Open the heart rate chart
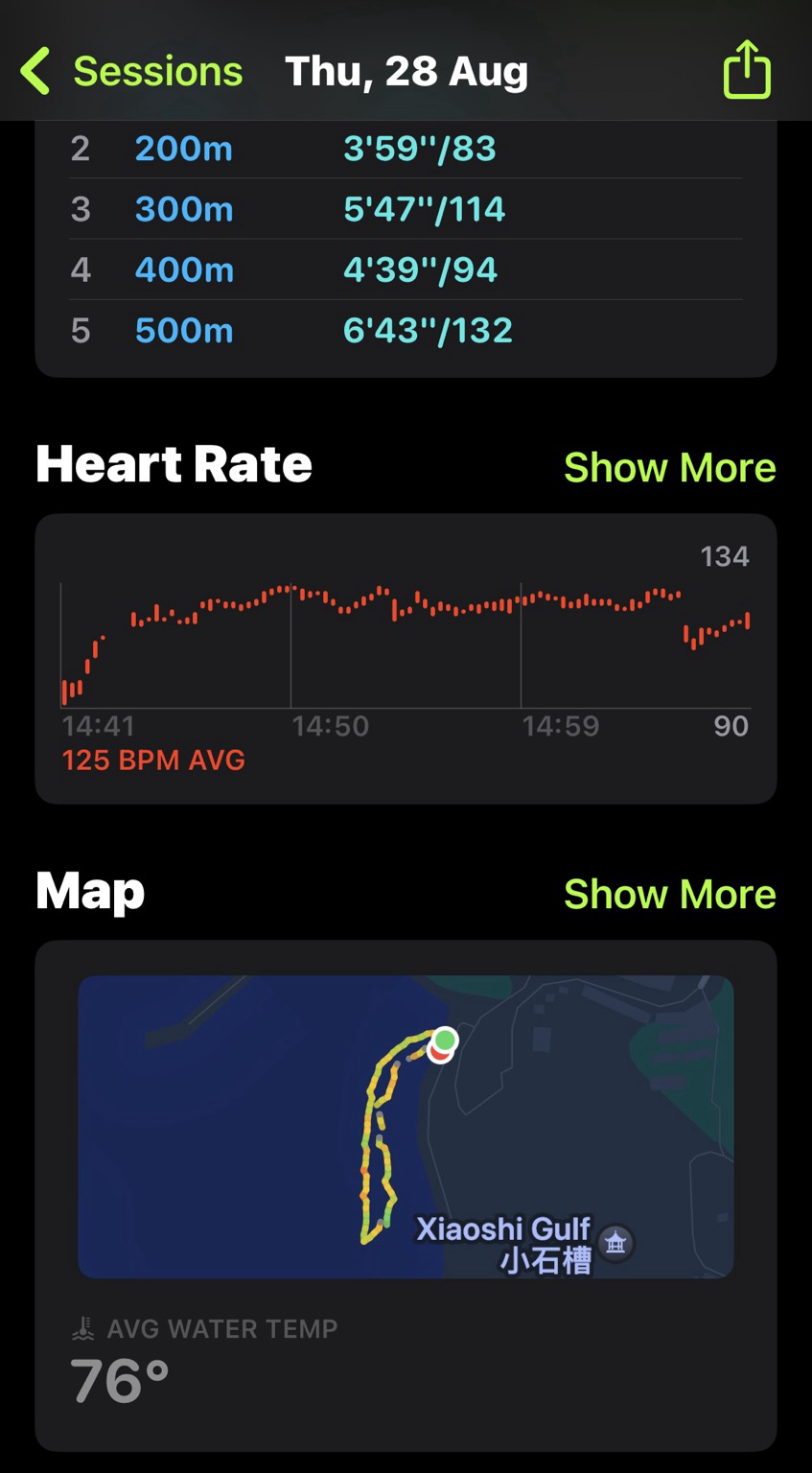This screenshot has height=1473, width=812. [x=406, y=644]
